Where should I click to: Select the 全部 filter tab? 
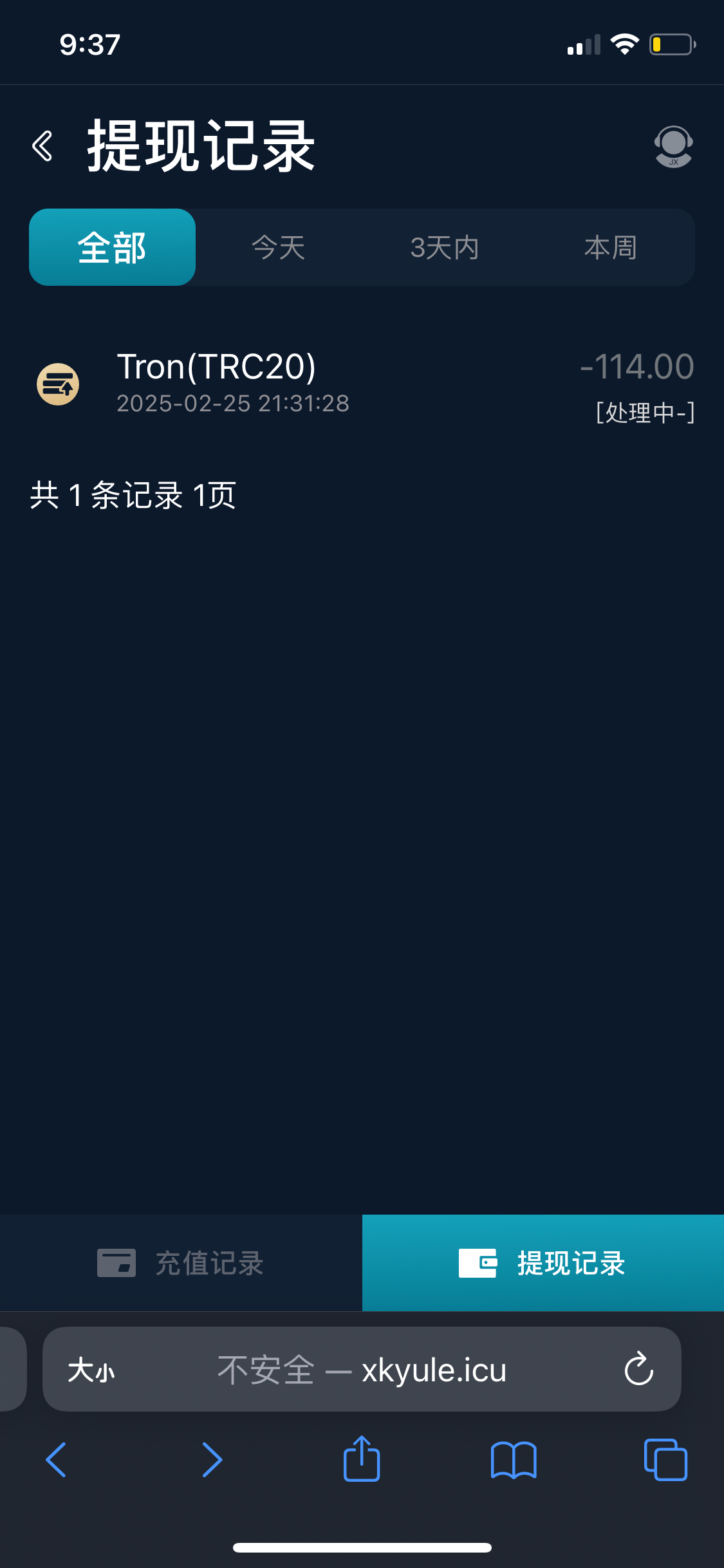pos(112,247)
